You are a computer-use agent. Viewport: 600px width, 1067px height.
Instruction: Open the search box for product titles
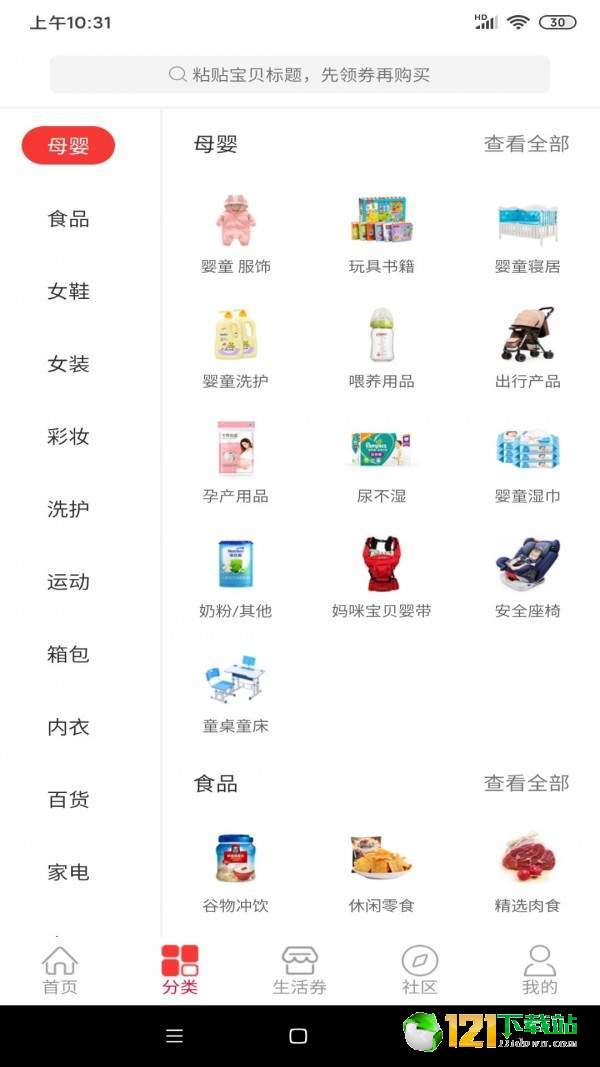[300, 75]
